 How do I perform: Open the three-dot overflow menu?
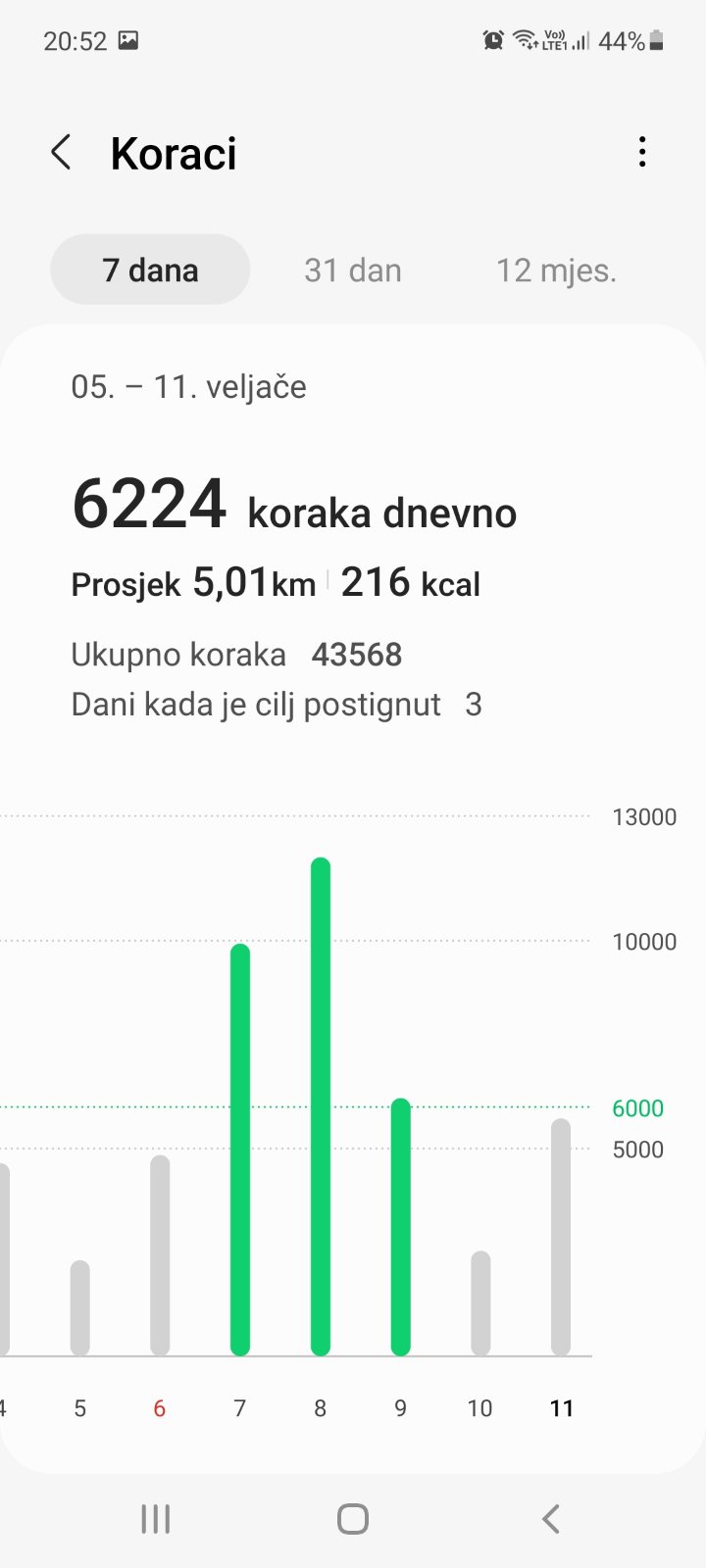(642, 152)
